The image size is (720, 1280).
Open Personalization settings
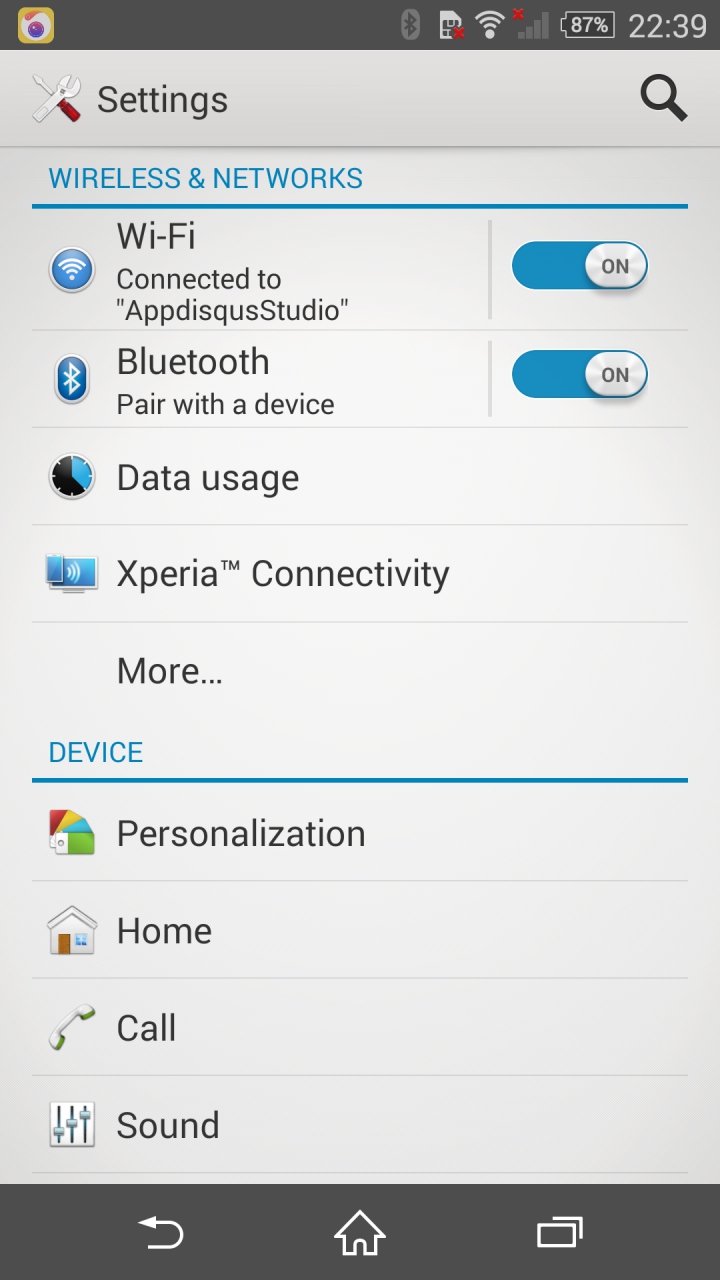point(360,833)
